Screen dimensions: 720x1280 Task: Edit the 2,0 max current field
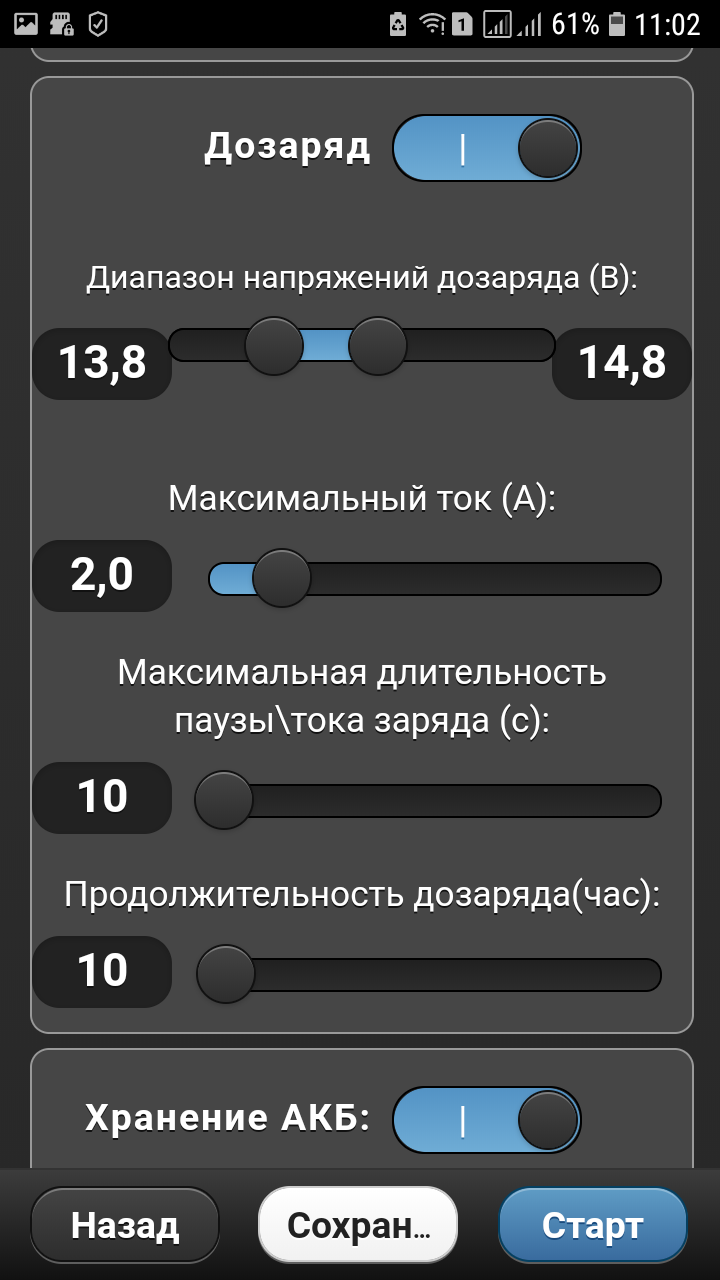pyautogui.click(x=102, y=576)
